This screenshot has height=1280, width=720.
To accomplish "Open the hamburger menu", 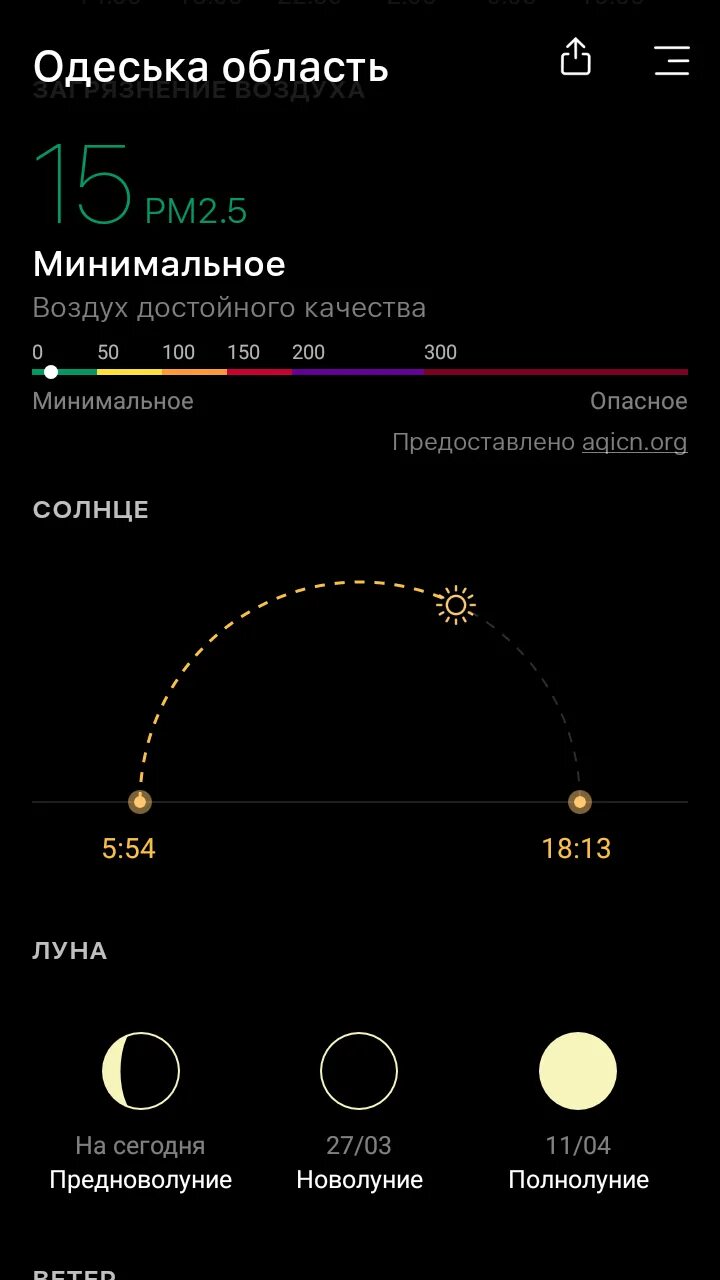I will [x=671, y=60].
